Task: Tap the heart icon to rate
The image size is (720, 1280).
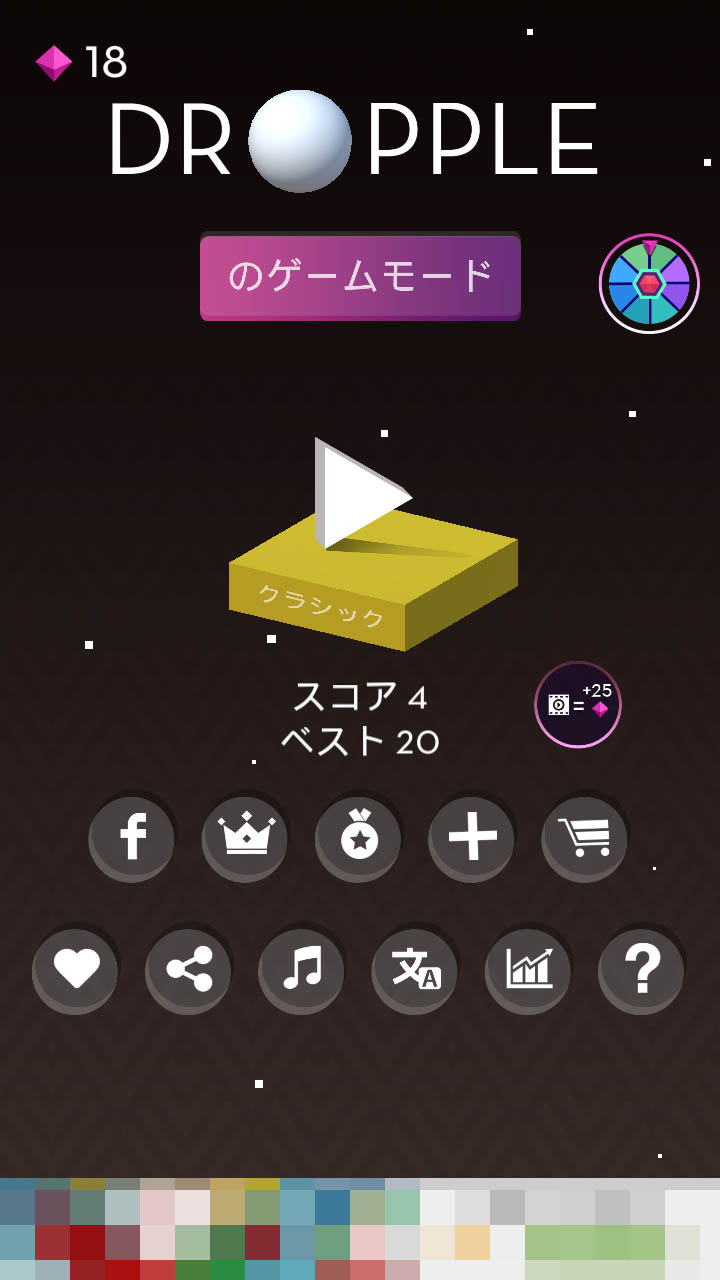Action: 76,969
